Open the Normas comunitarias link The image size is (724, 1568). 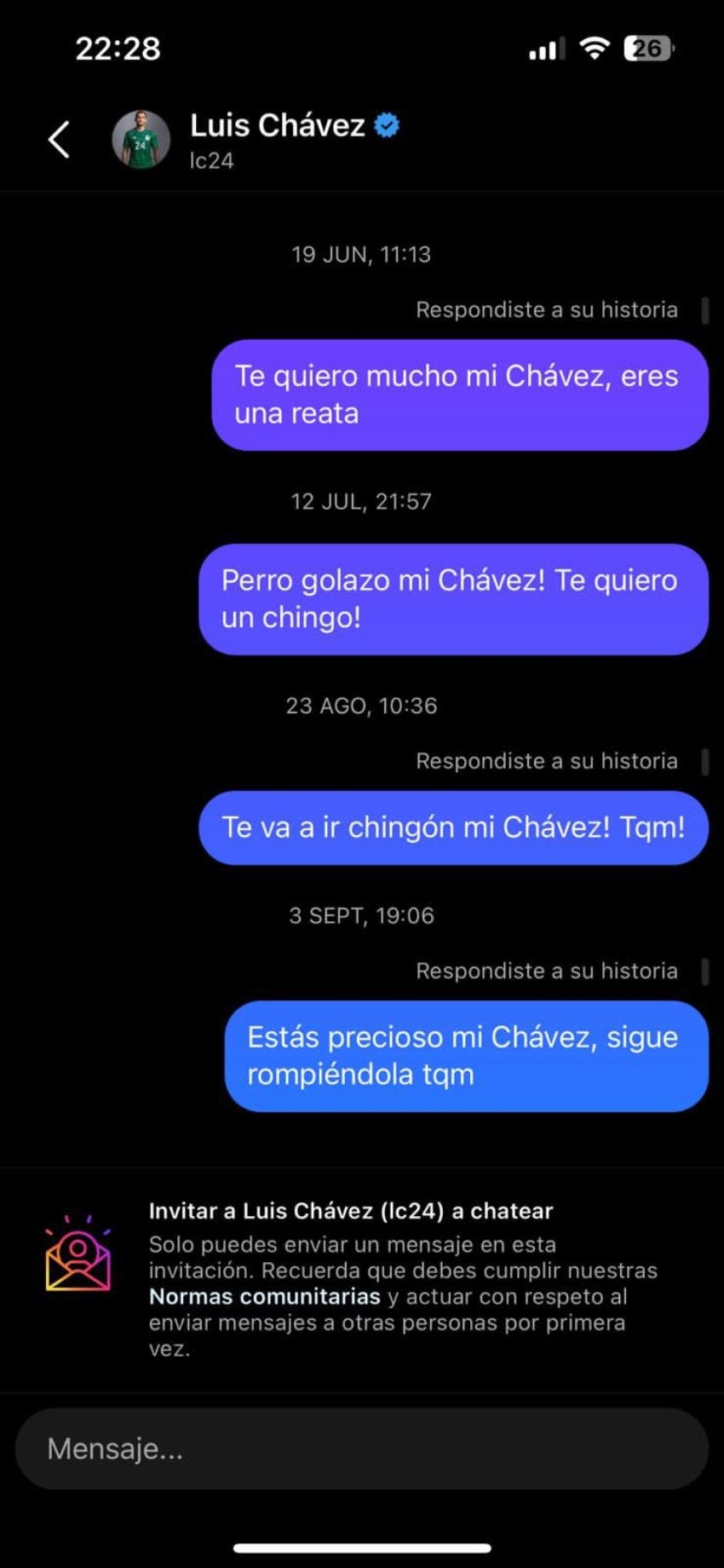click(264, 1297)
